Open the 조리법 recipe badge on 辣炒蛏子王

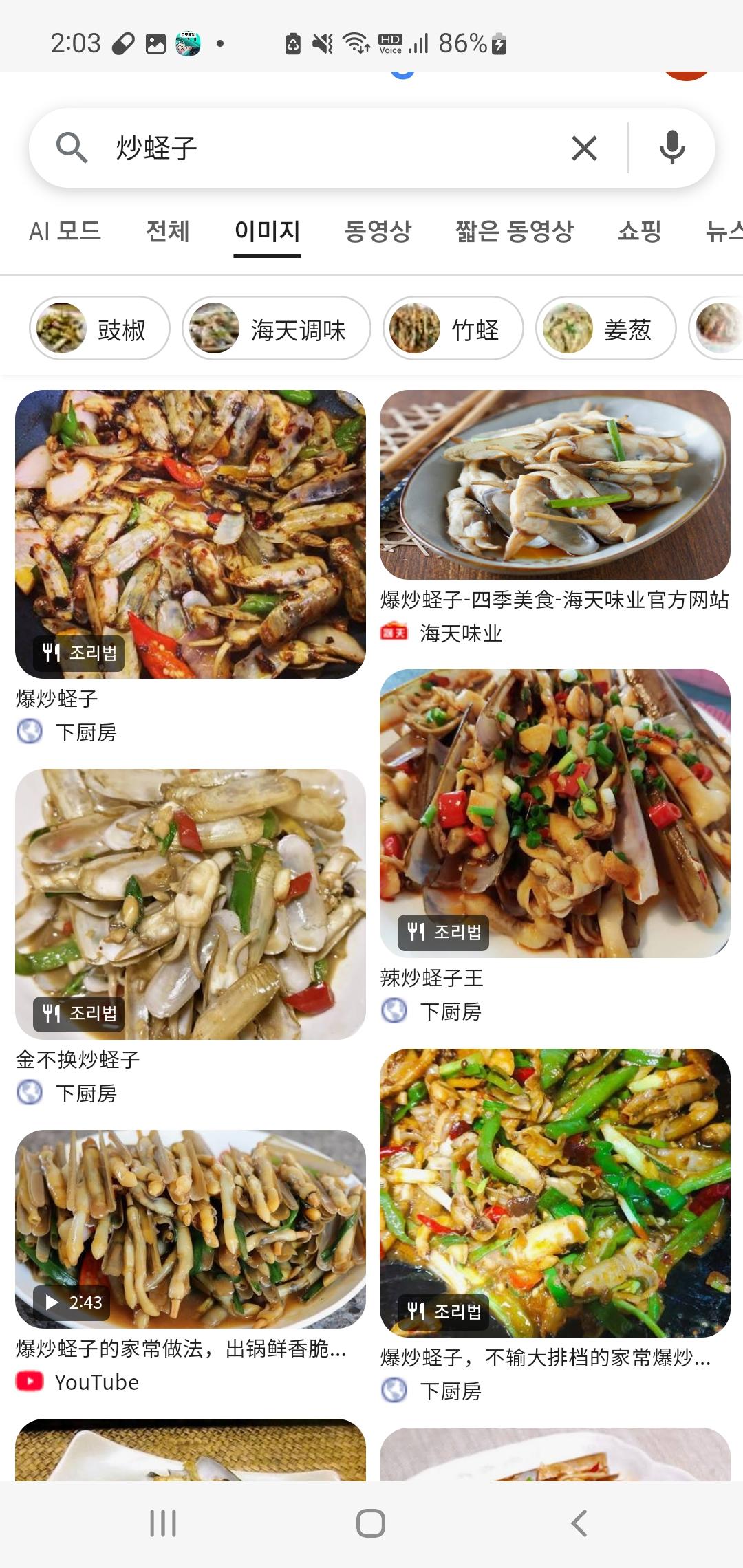click(x=444, y=933)
